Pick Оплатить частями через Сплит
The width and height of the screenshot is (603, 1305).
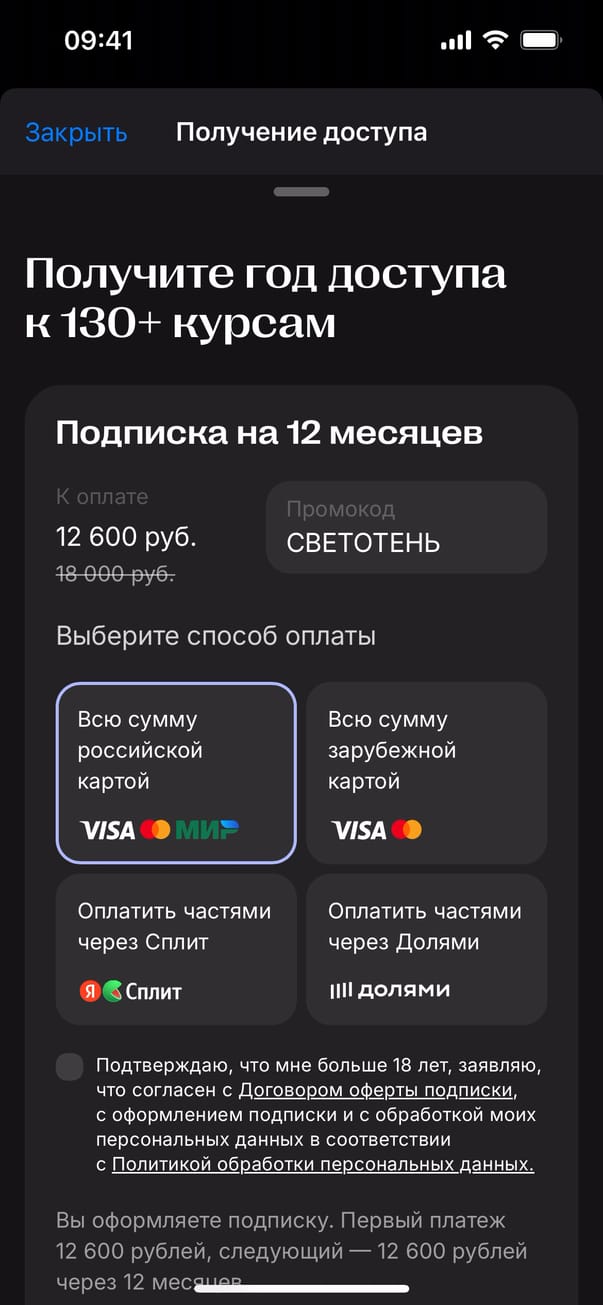pos(176,949)
